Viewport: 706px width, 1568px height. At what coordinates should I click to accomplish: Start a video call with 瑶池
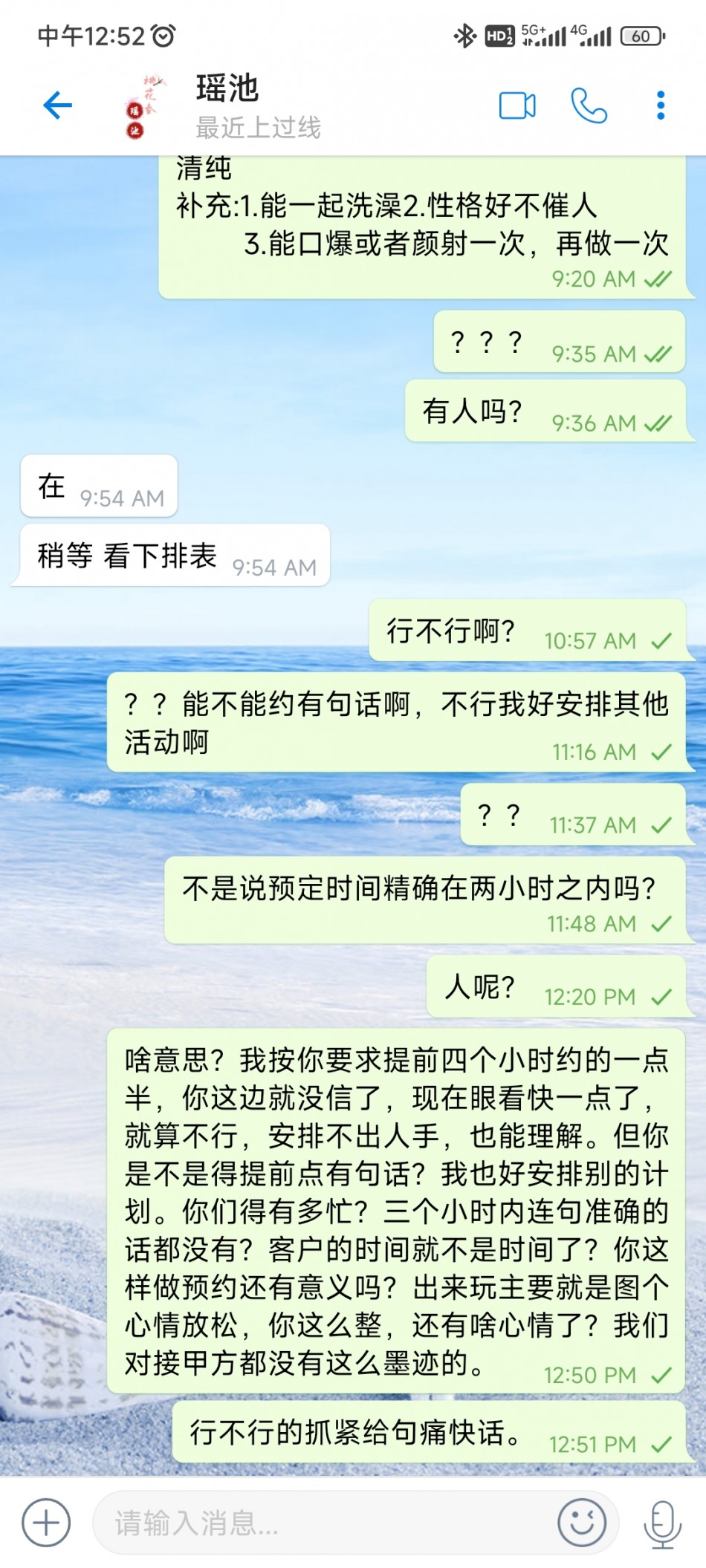517,105
